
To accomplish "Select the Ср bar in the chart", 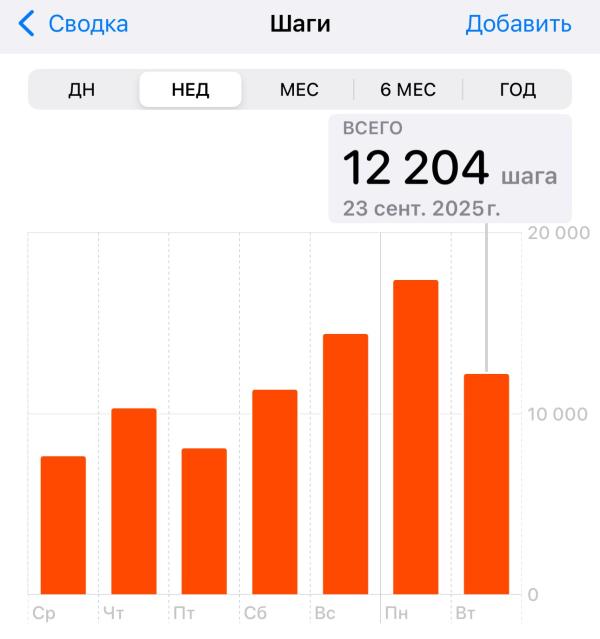I will point(63,525).
